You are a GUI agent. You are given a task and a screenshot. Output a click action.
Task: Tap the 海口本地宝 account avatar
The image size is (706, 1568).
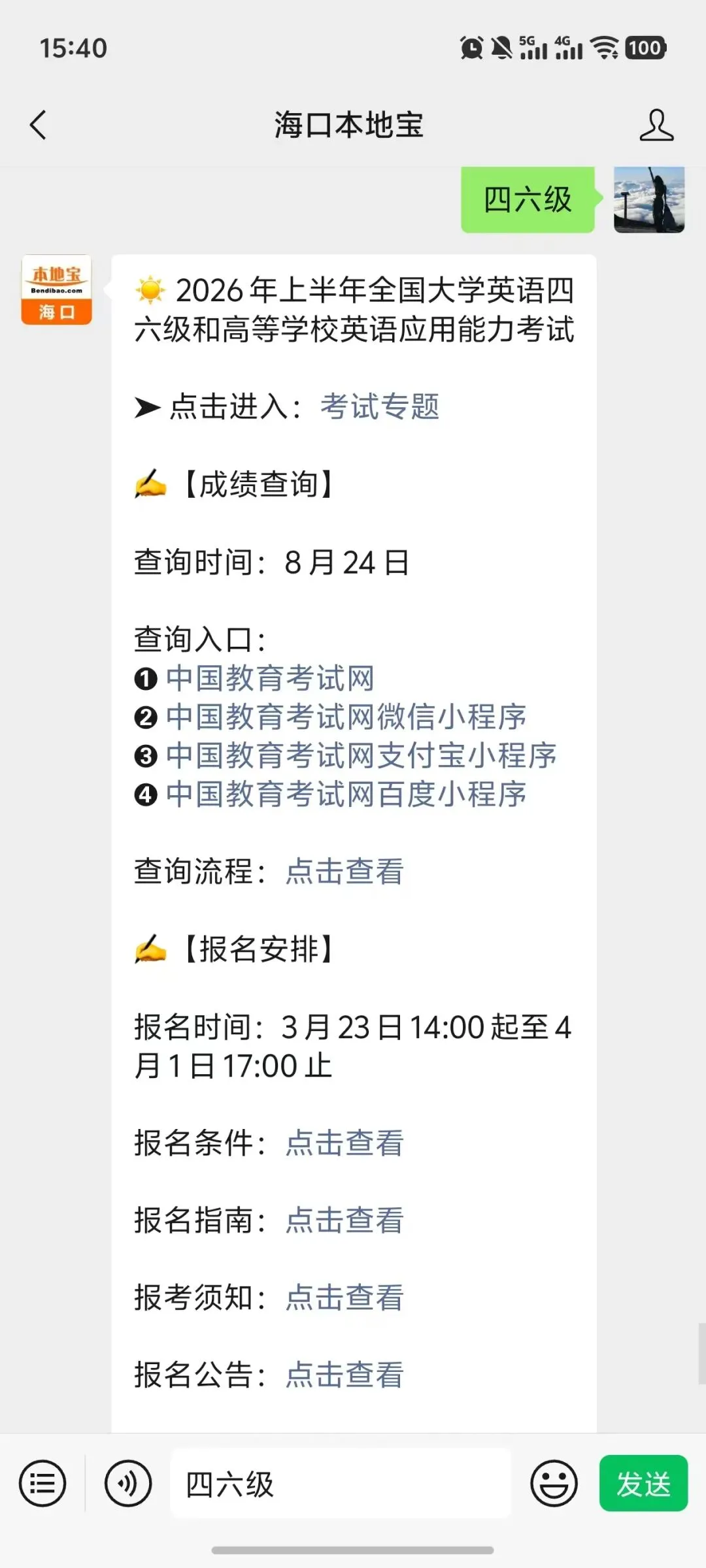coord(57,289)
